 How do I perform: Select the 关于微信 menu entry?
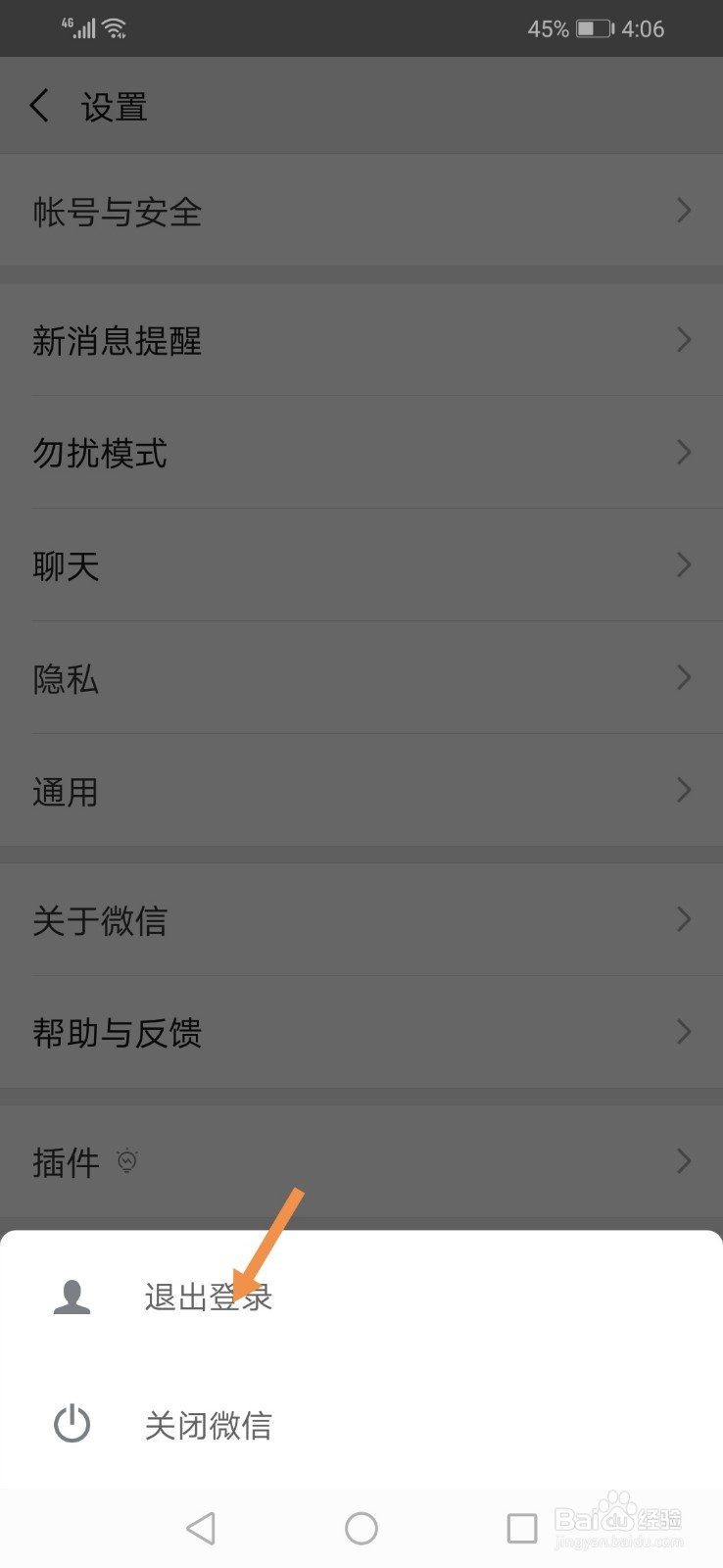coord(101,919)
